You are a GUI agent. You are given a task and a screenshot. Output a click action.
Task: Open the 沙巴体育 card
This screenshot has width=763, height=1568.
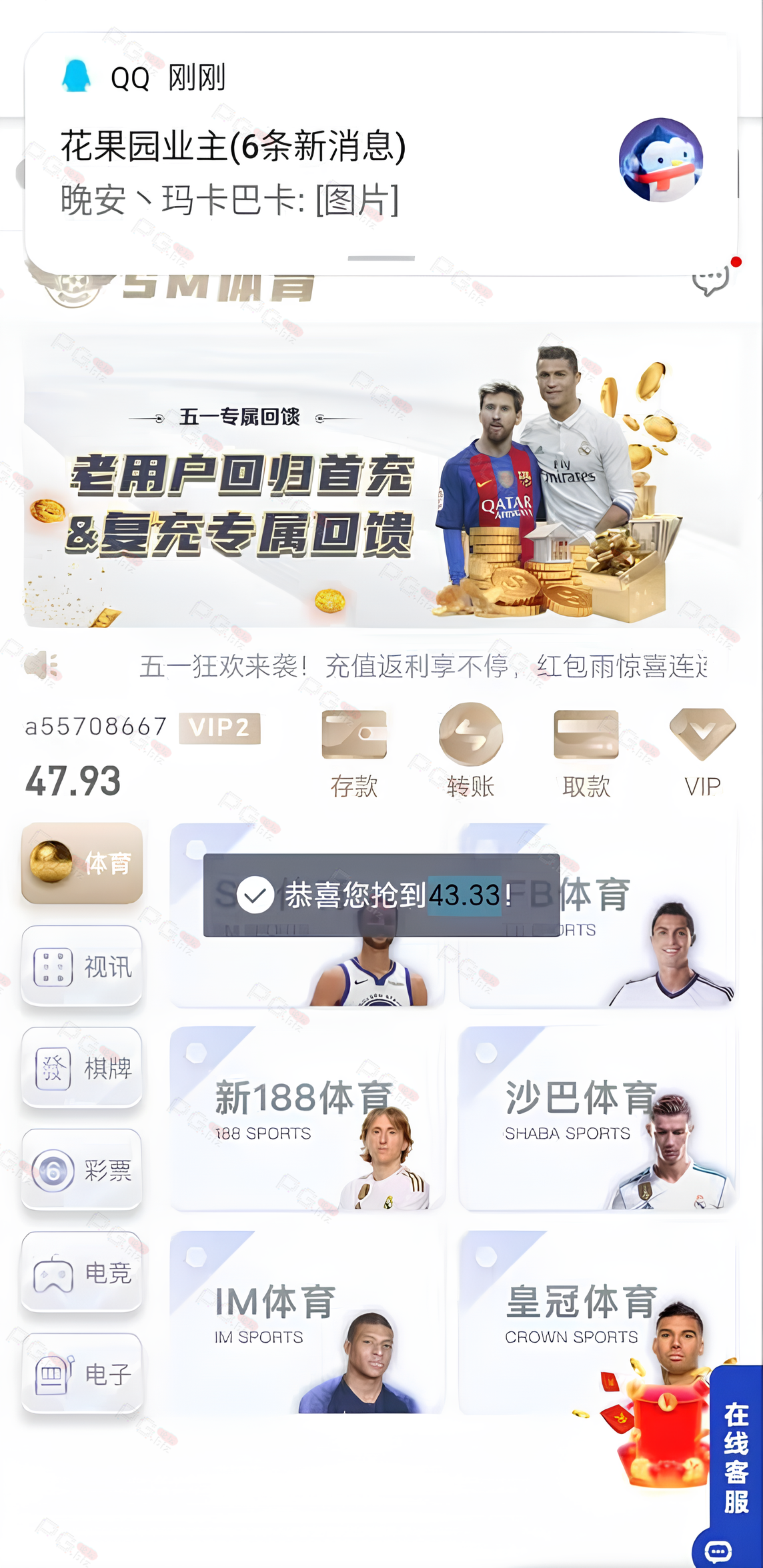pos(597,1119)
